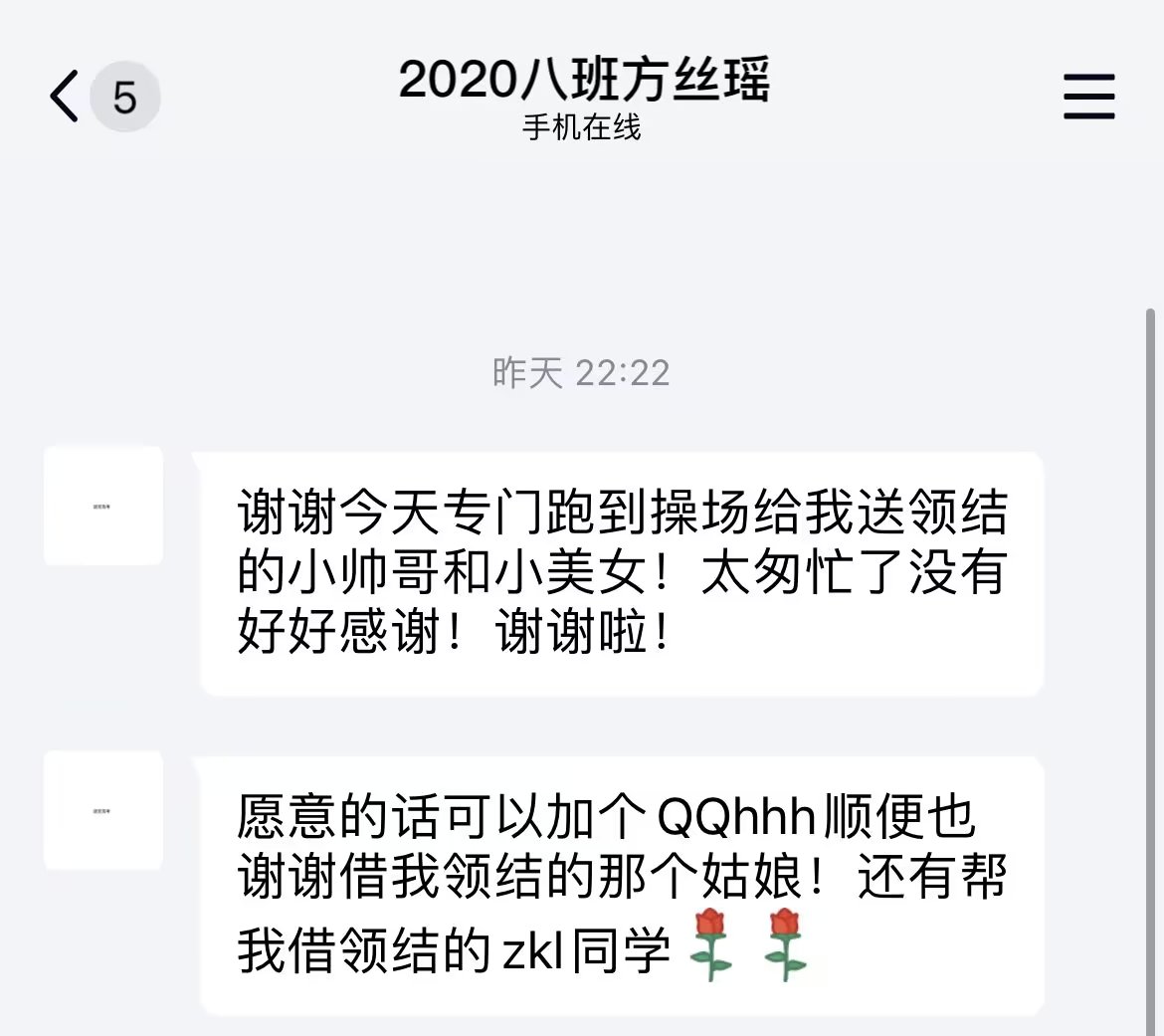Open the chat settings hamburger menu
1164x1036 pixels.
(1088, 98)
